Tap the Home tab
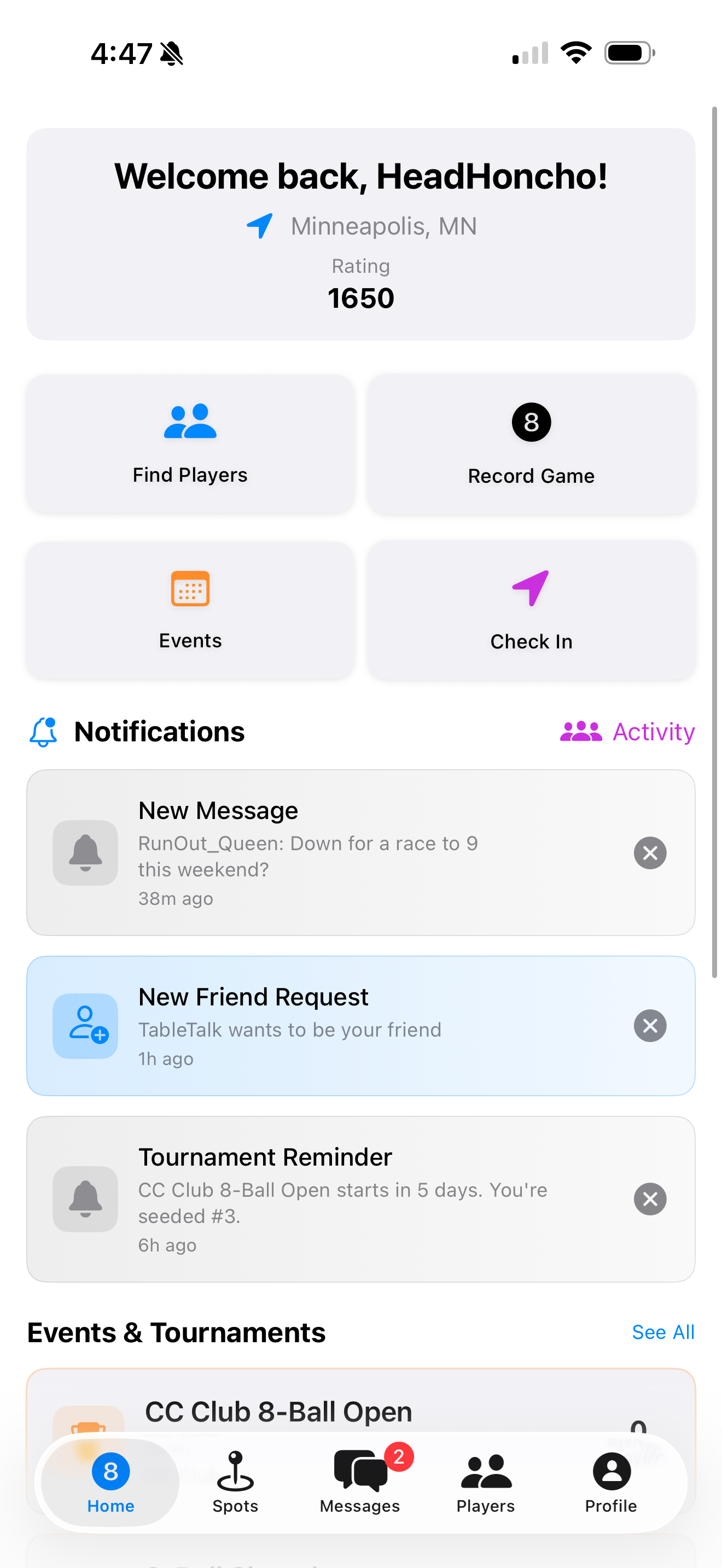This screenshot has width=722, height=1568. pos(110,1482)
